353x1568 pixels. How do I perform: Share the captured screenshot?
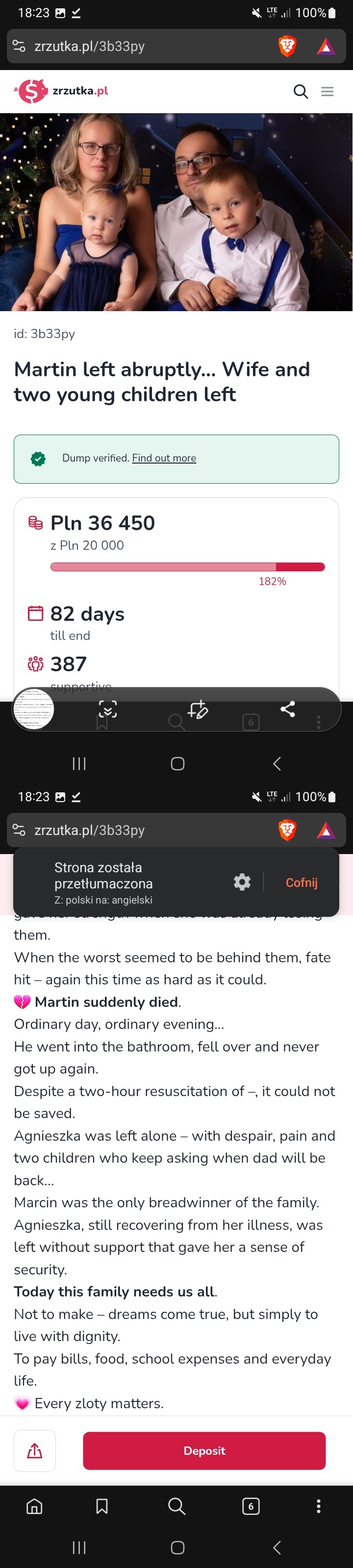coord(287,709)
